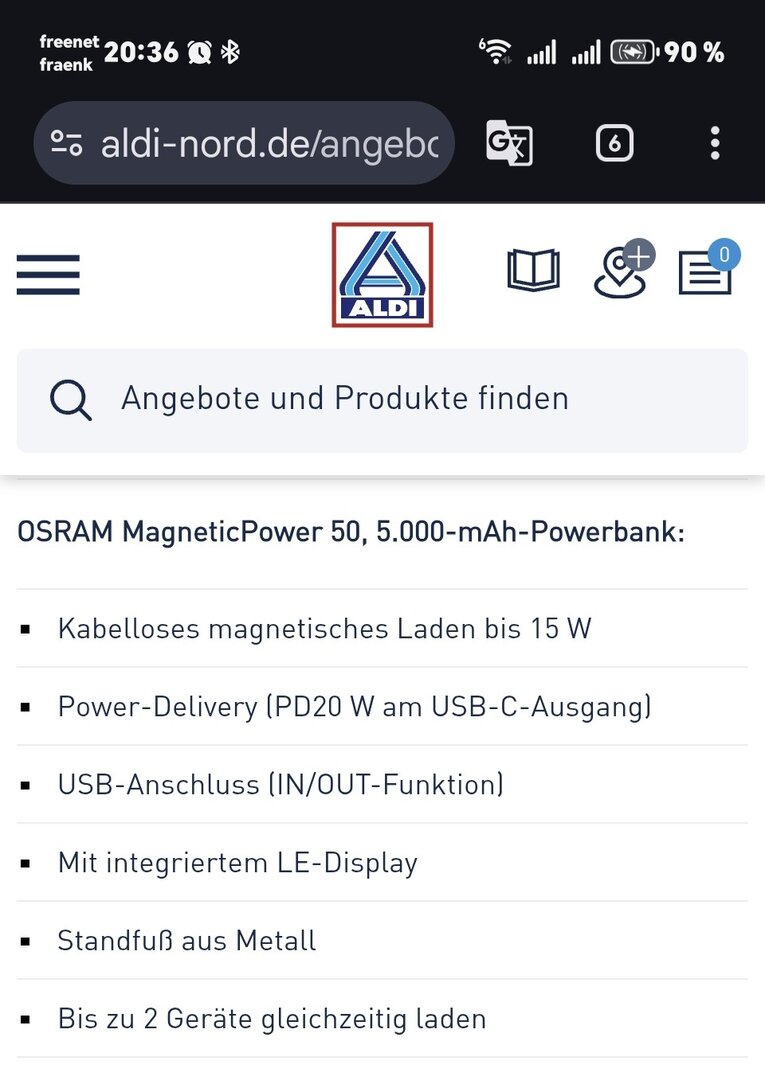Screen dimensions: 765x1080
Task: Open the browser overflow menu
Action: pos(714,144)
